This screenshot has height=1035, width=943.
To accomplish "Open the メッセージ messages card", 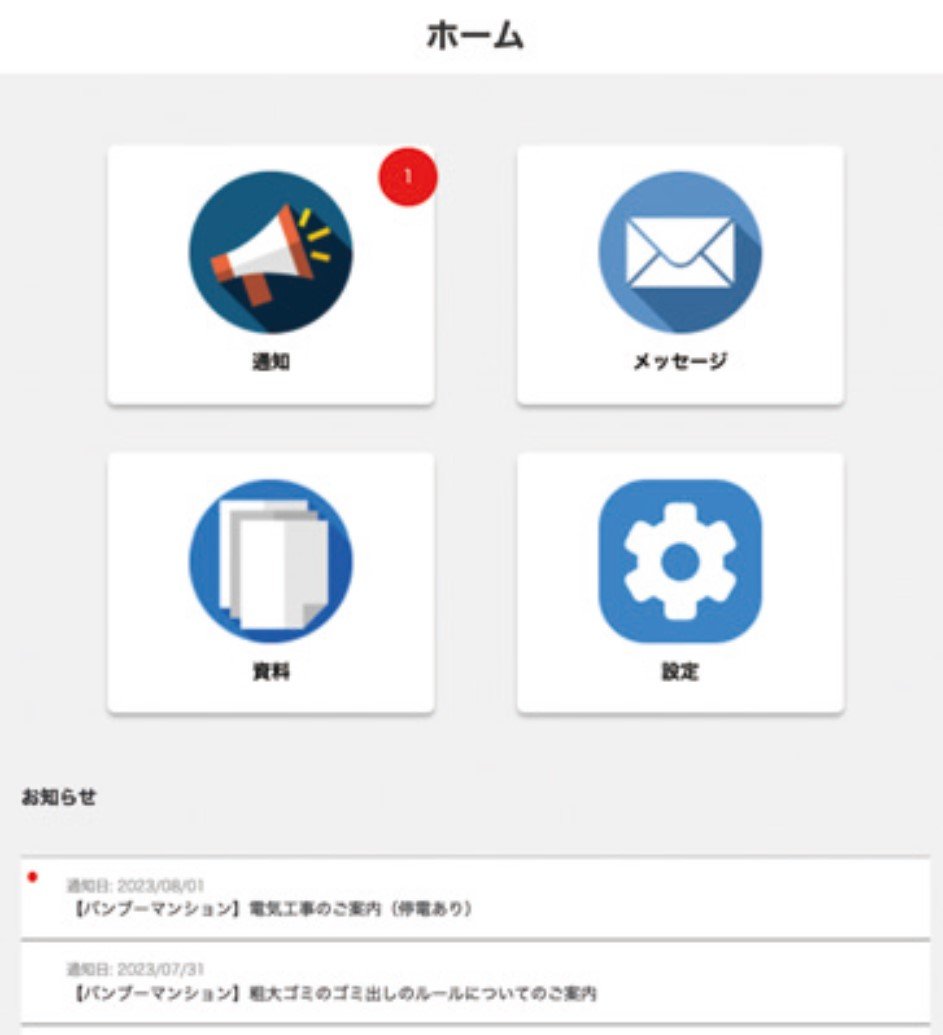I will coord(680,275).
